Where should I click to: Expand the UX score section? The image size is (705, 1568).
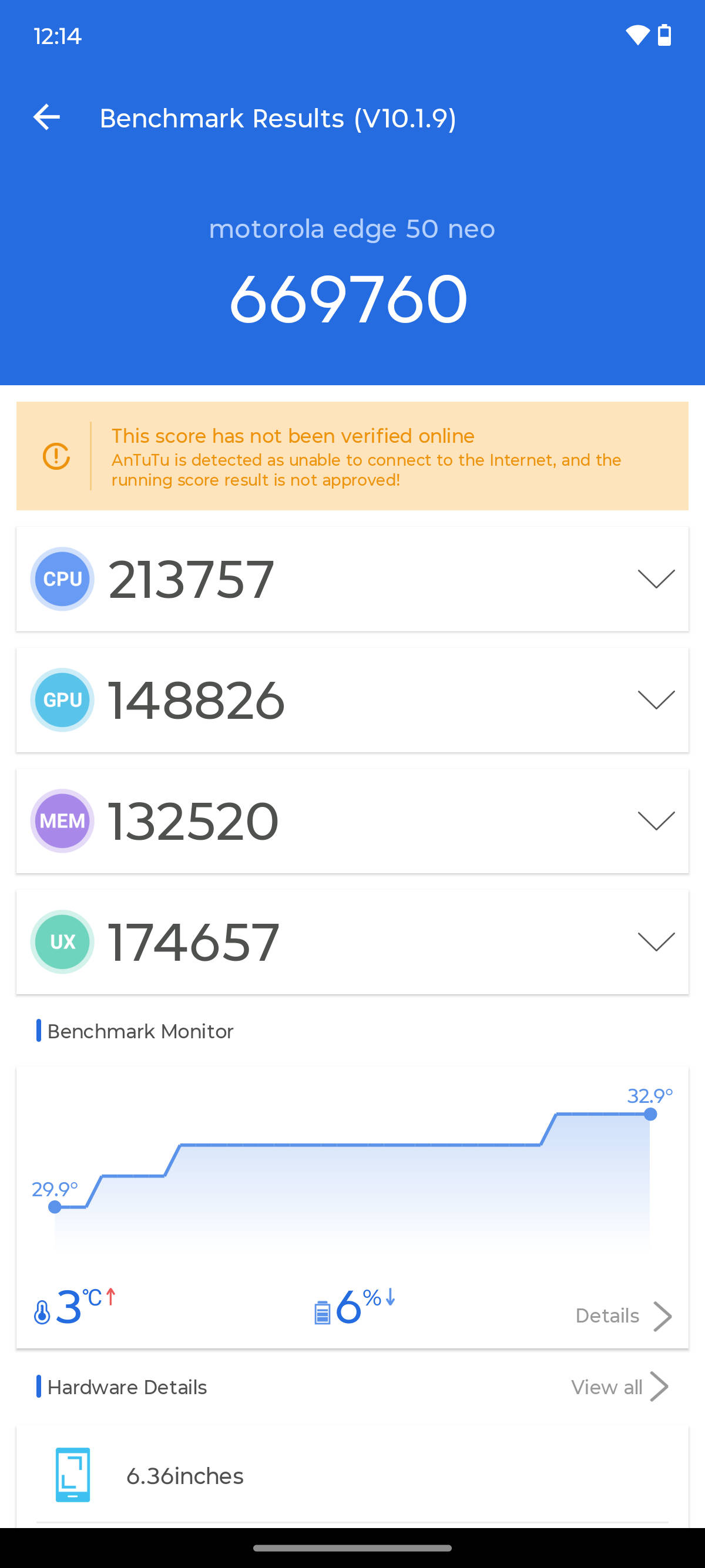(x=656, y=941)
